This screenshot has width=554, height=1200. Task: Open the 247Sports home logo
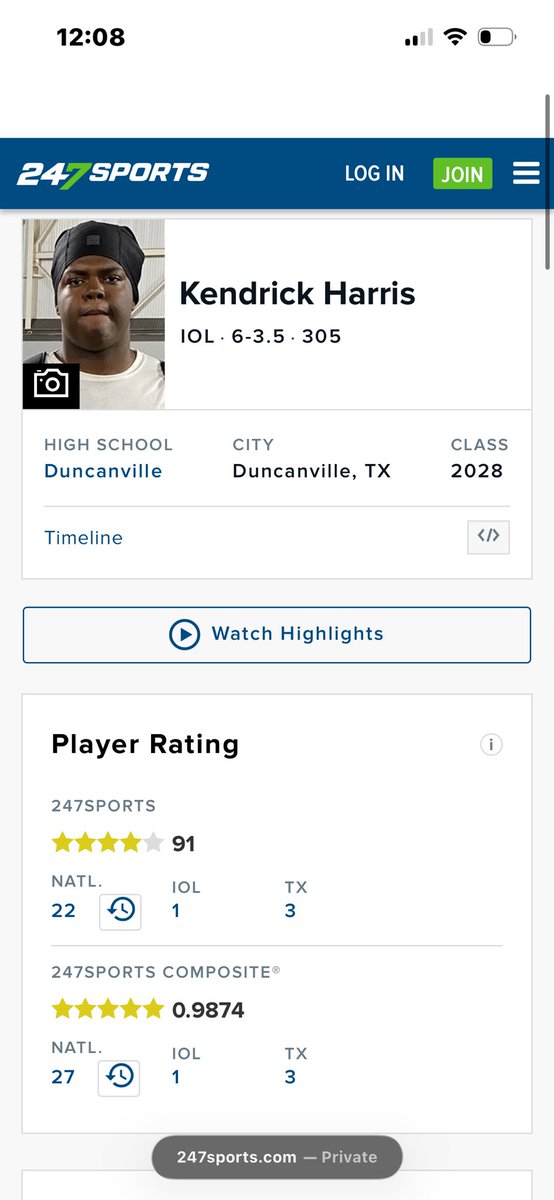[113, 172]
